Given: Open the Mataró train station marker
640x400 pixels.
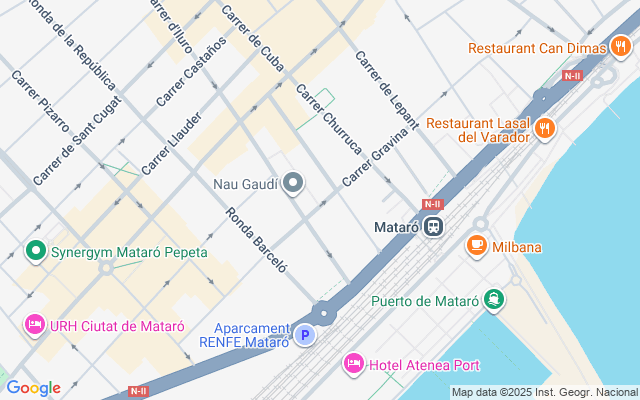Looking at the screenshot, I should [433, 227].
